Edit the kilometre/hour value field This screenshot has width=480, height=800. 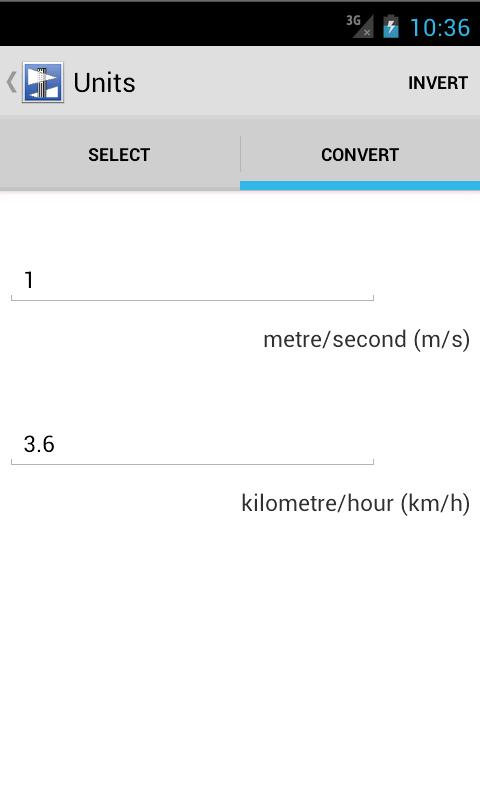[192, 445]
